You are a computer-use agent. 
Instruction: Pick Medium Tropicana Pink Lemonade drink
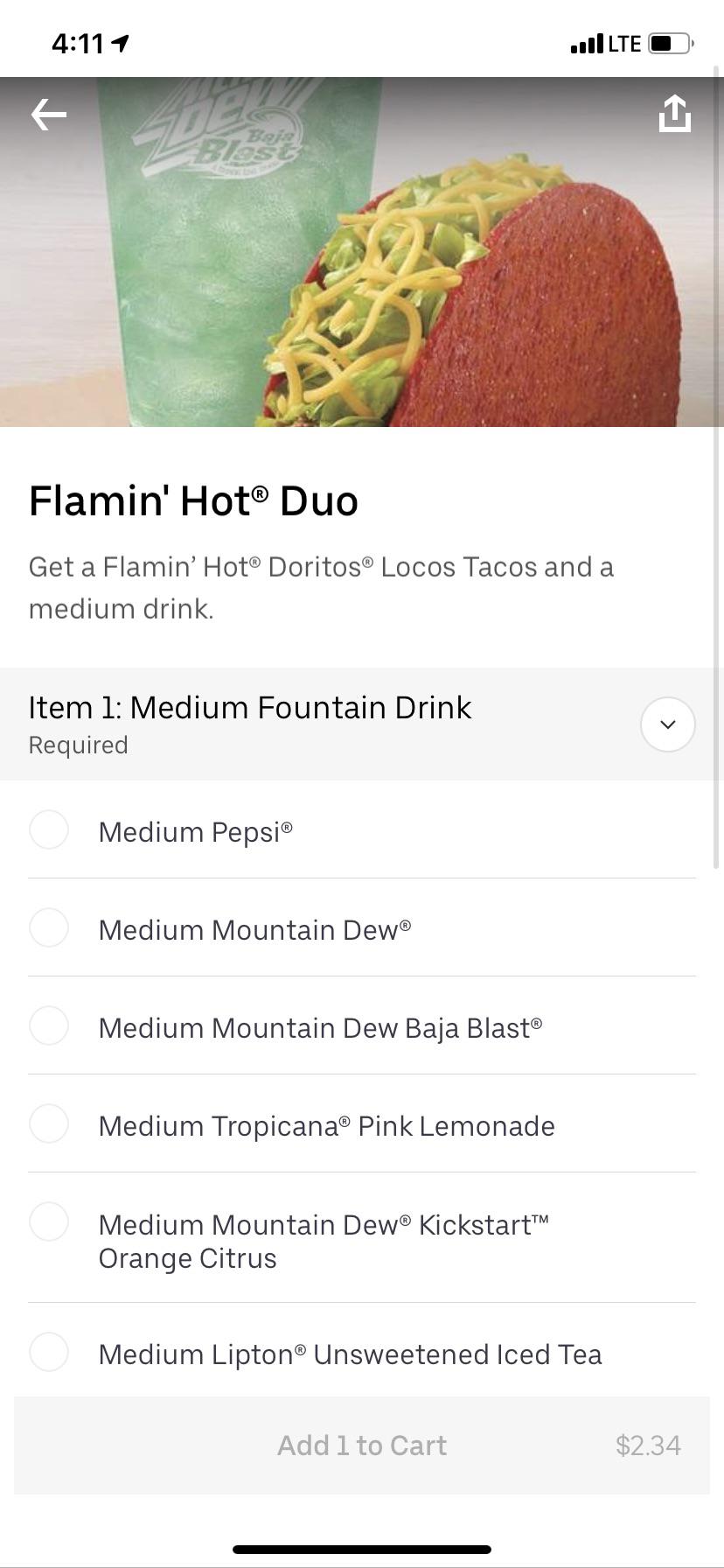(49, 1123)
